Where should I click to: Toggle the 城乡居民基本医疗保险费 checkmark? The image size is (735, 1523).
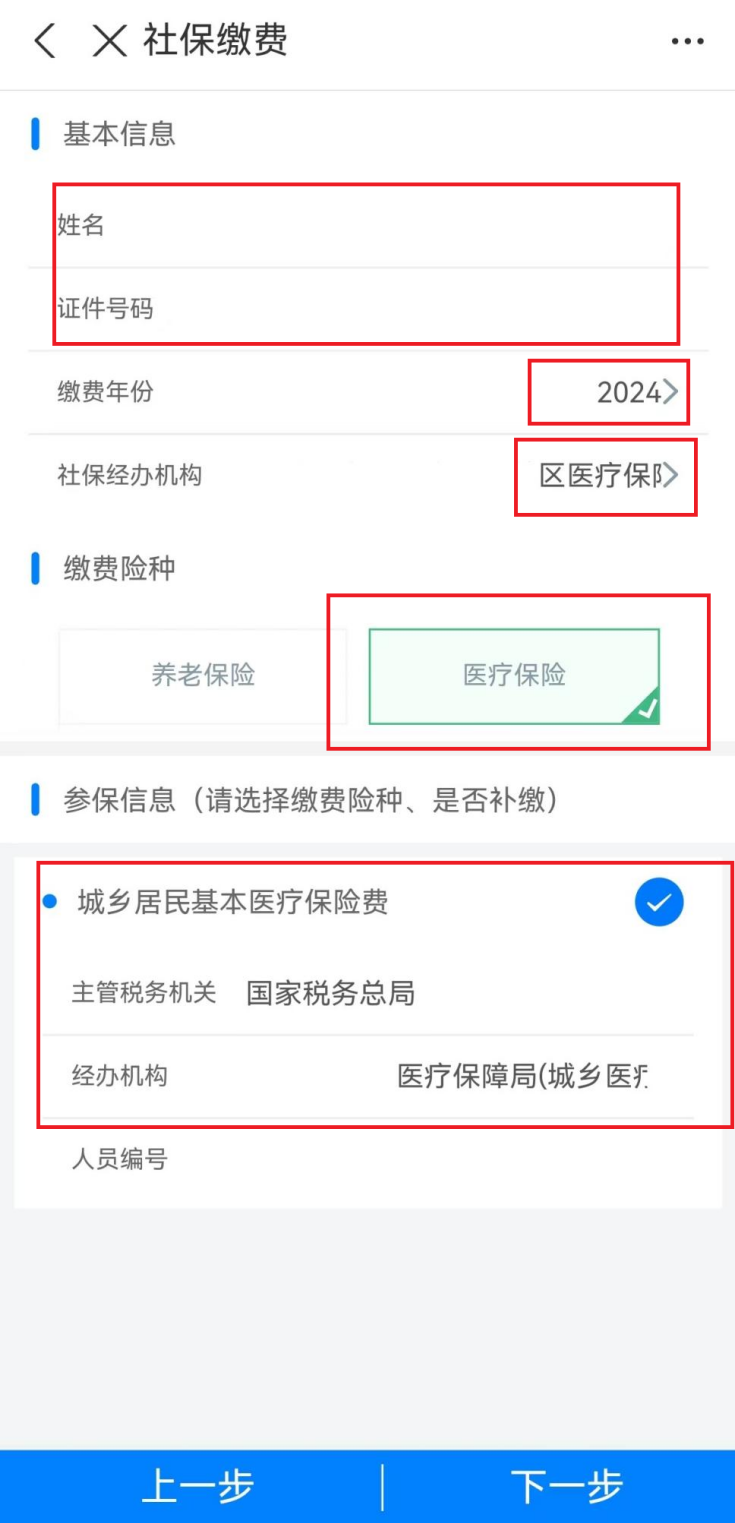659,903
